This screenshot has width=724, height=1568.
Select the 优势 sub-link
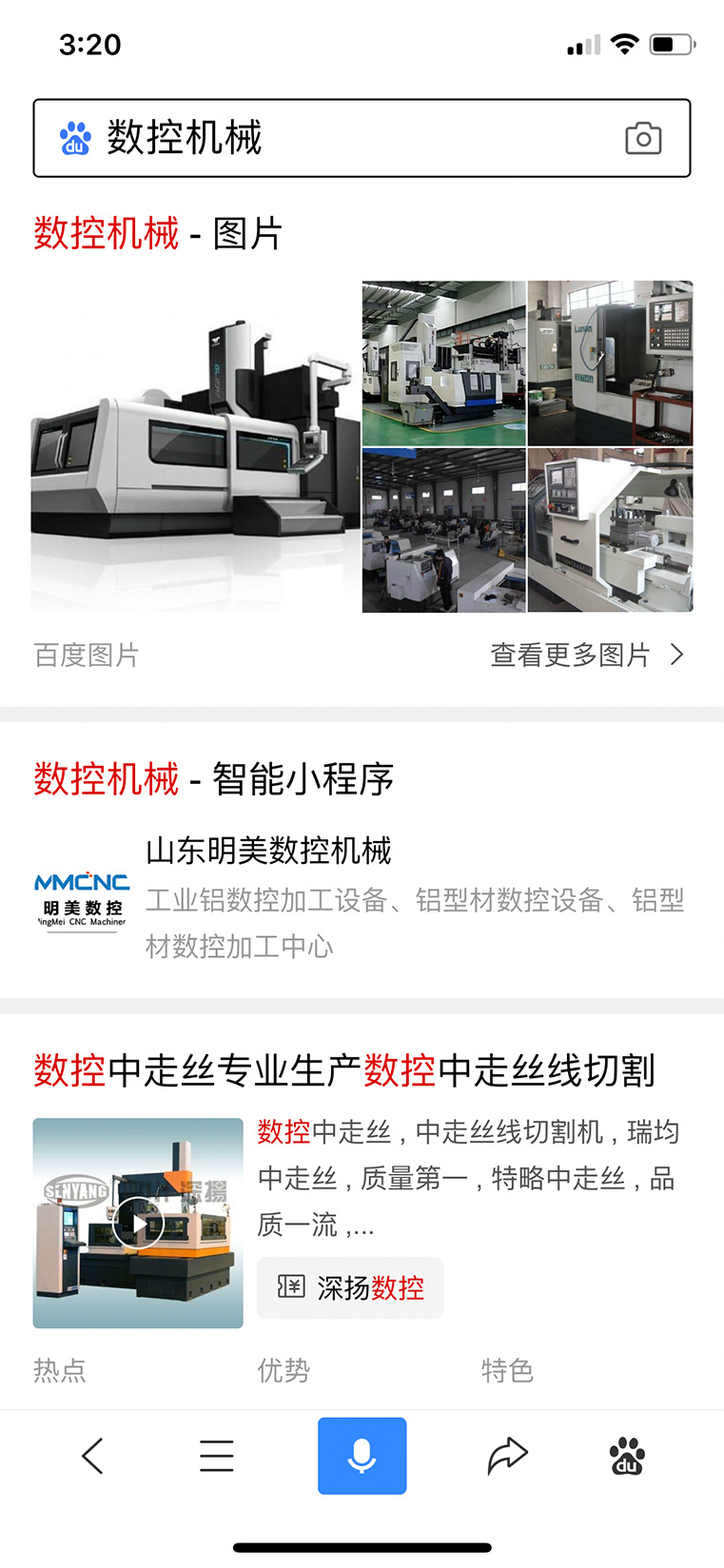[x=284, y=1370]
